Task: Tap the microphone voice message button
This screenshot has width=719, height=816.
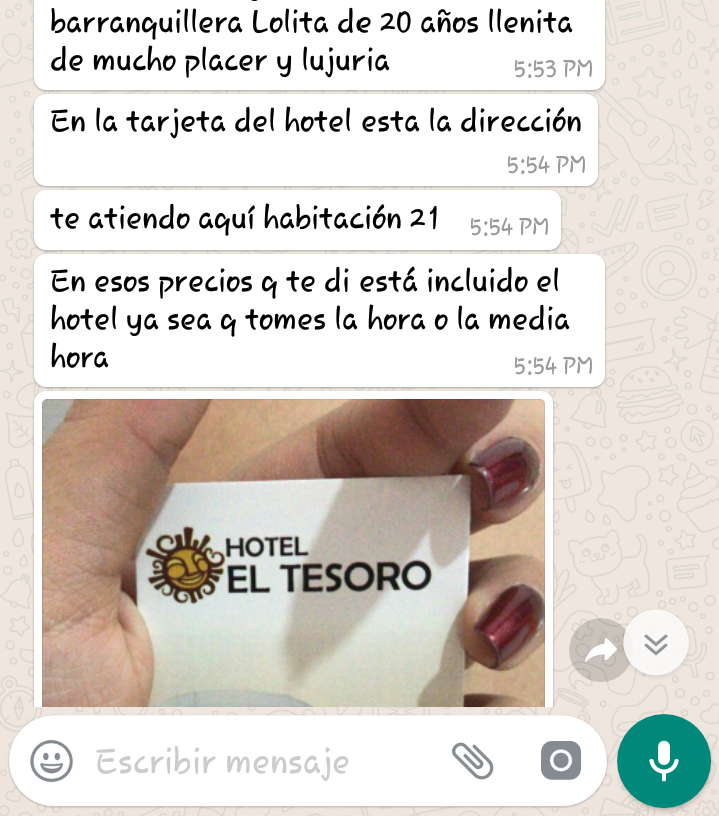Action: (x=664, y=761)
